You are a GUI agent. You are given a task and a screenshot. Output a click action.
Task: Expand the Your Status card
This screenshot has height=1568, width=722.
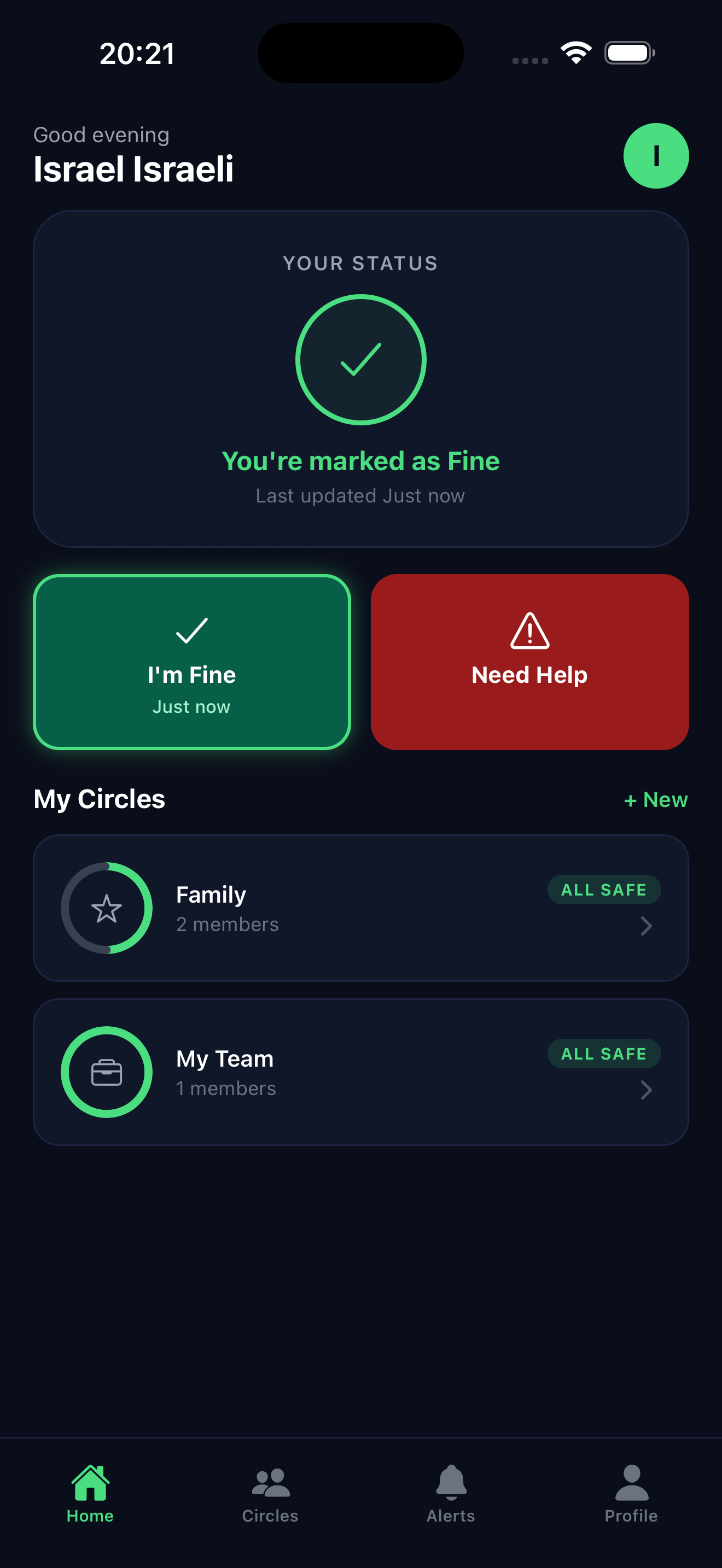click(x=361, y=377)
